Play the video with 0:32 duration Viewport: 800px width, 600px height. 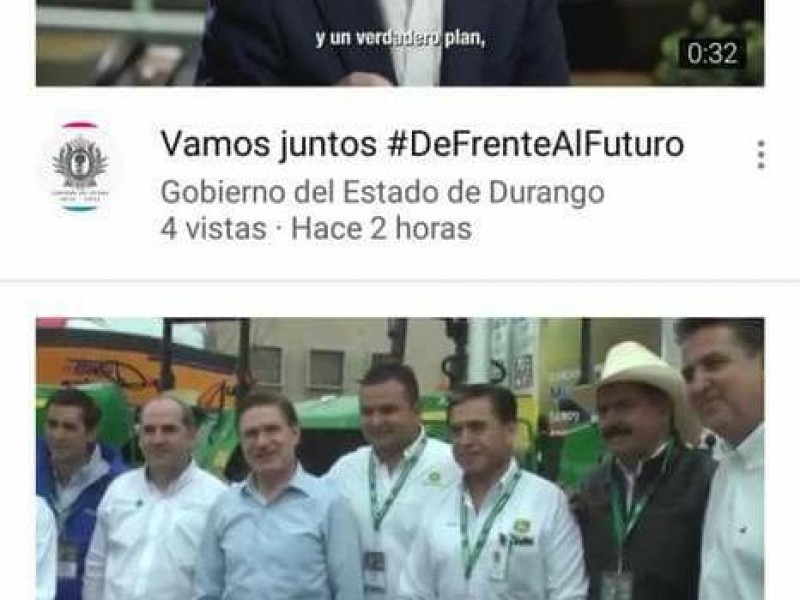[400, 43]
